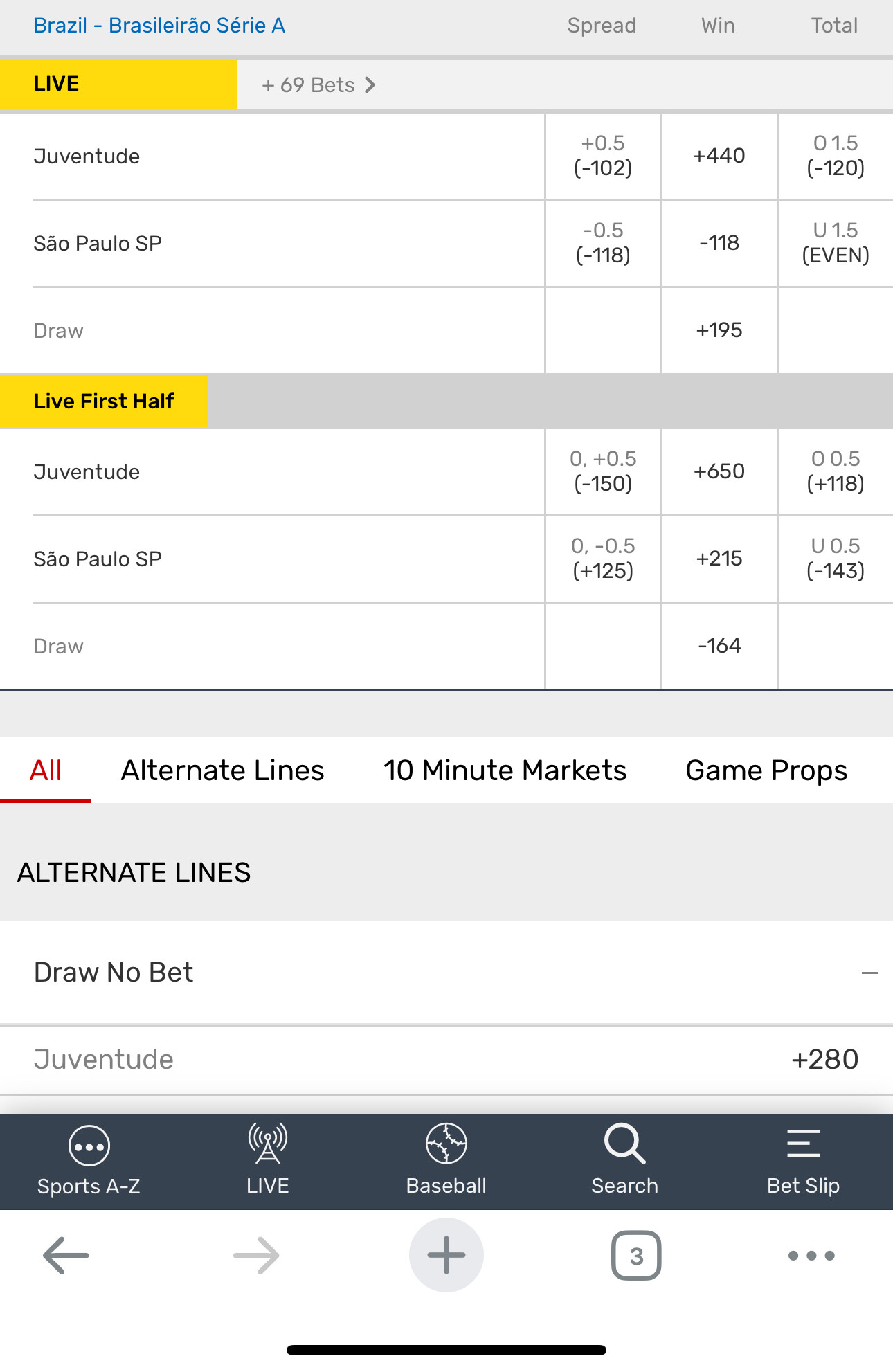Open the + 69 Bets link

click(x=318, y=85)
